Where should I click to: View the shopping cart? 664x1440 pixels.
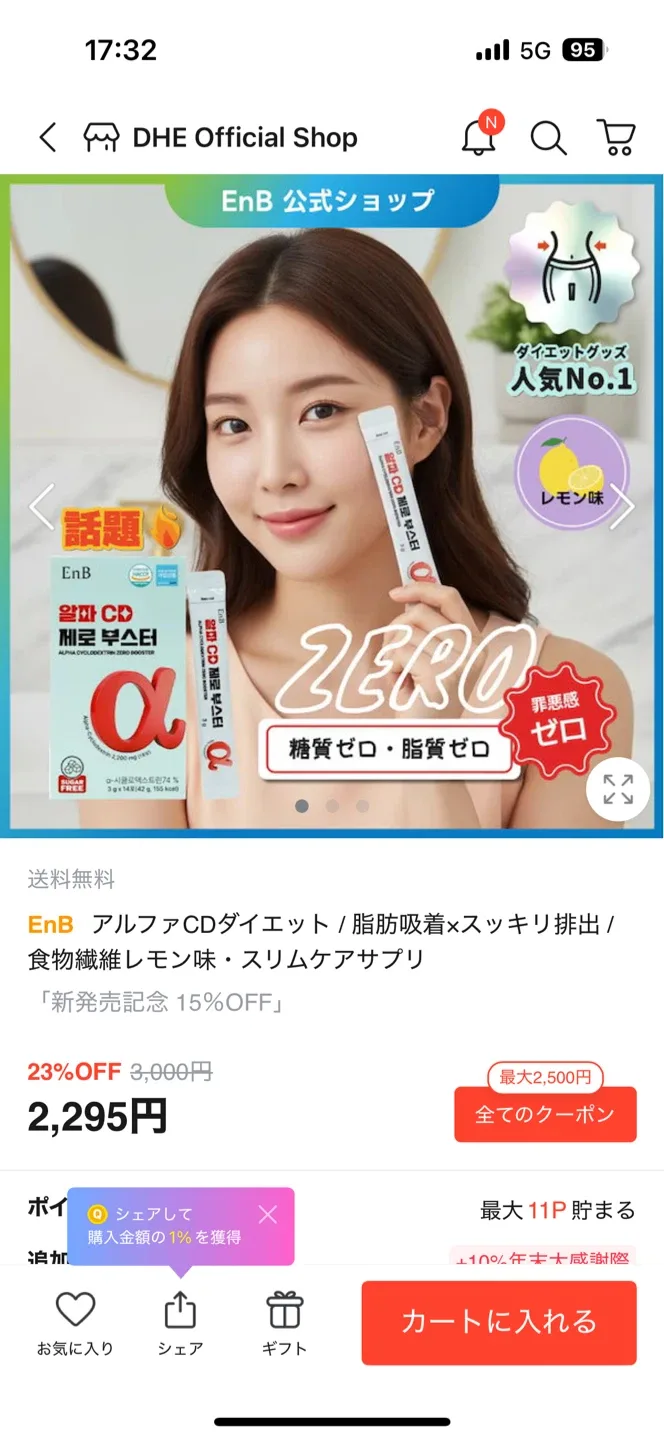pyautogui.click(x=616, y=137)
